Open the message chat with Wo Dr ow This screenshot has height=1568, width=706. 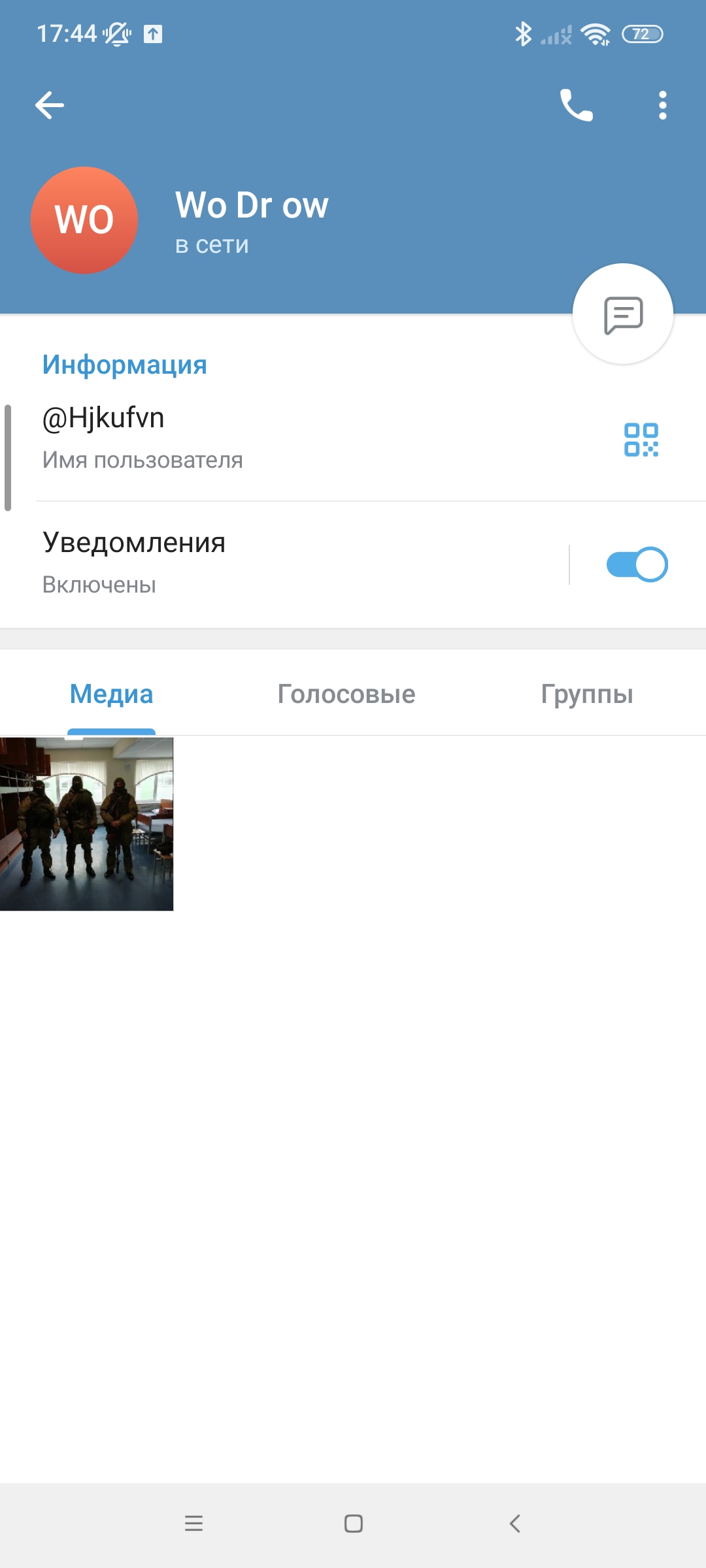tap(622, 314)
